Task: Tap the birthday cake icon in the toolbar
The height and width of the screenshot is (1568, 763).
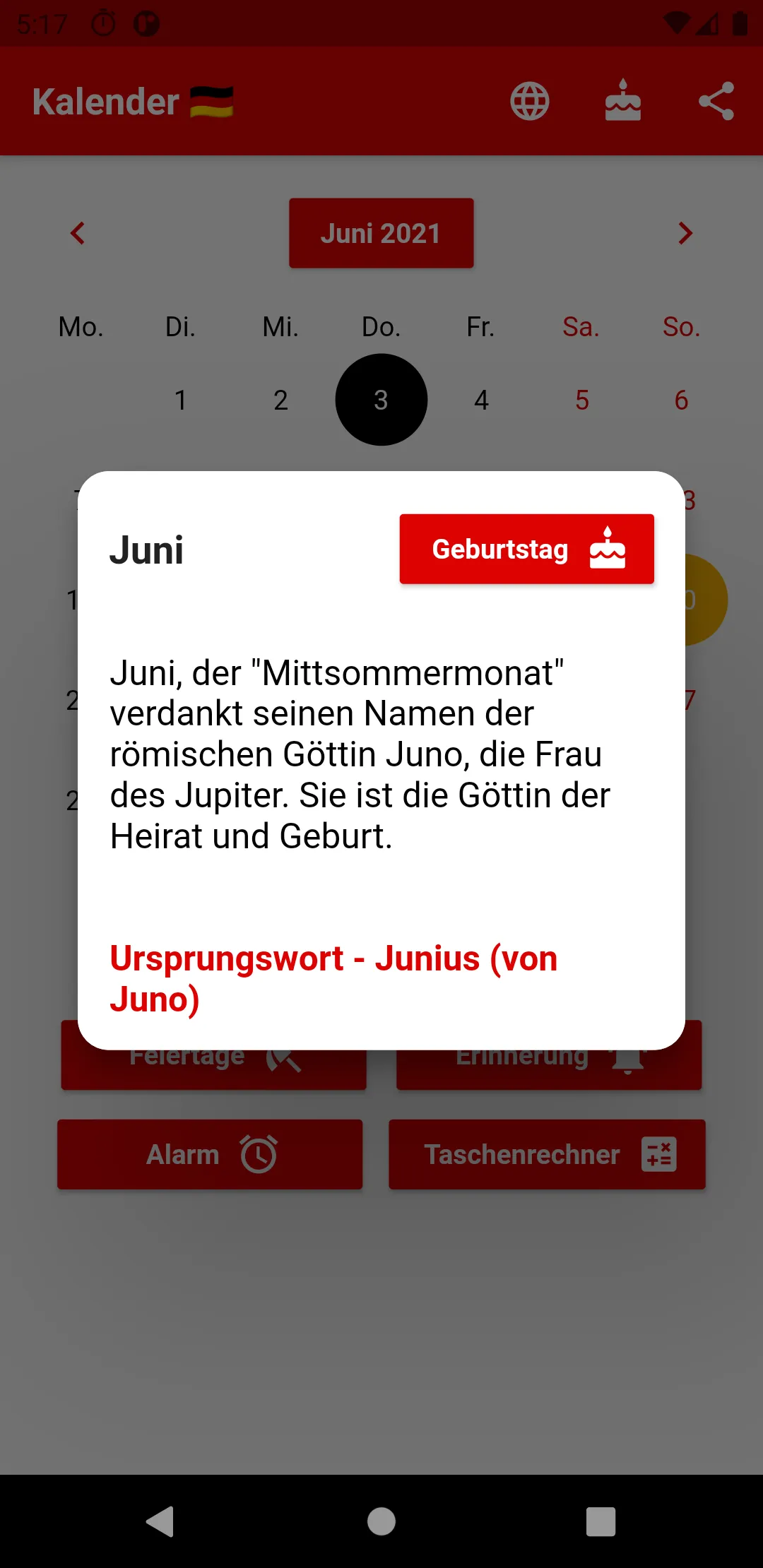Action: coord(623,101)
